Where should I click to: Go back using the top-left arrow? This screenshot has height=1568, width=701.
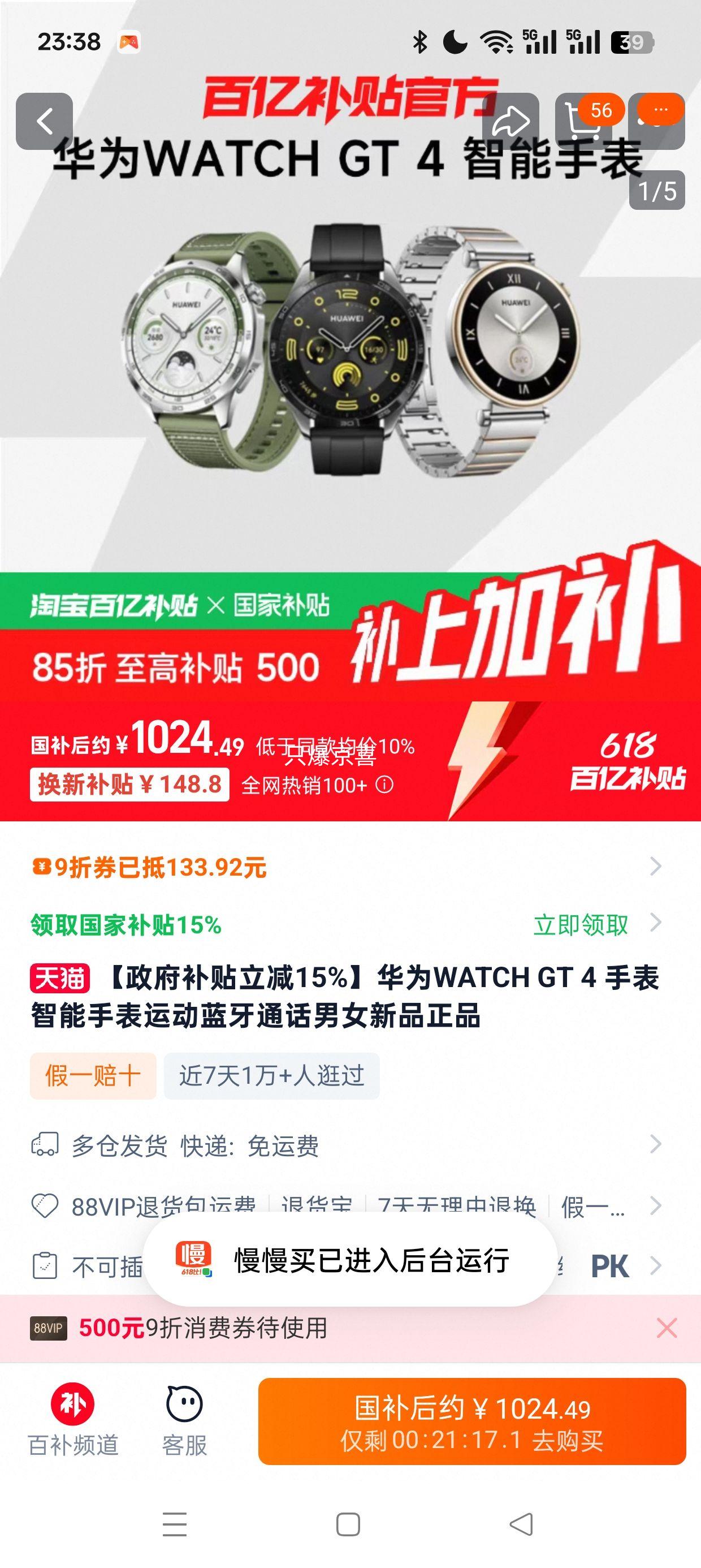[45, 122]
